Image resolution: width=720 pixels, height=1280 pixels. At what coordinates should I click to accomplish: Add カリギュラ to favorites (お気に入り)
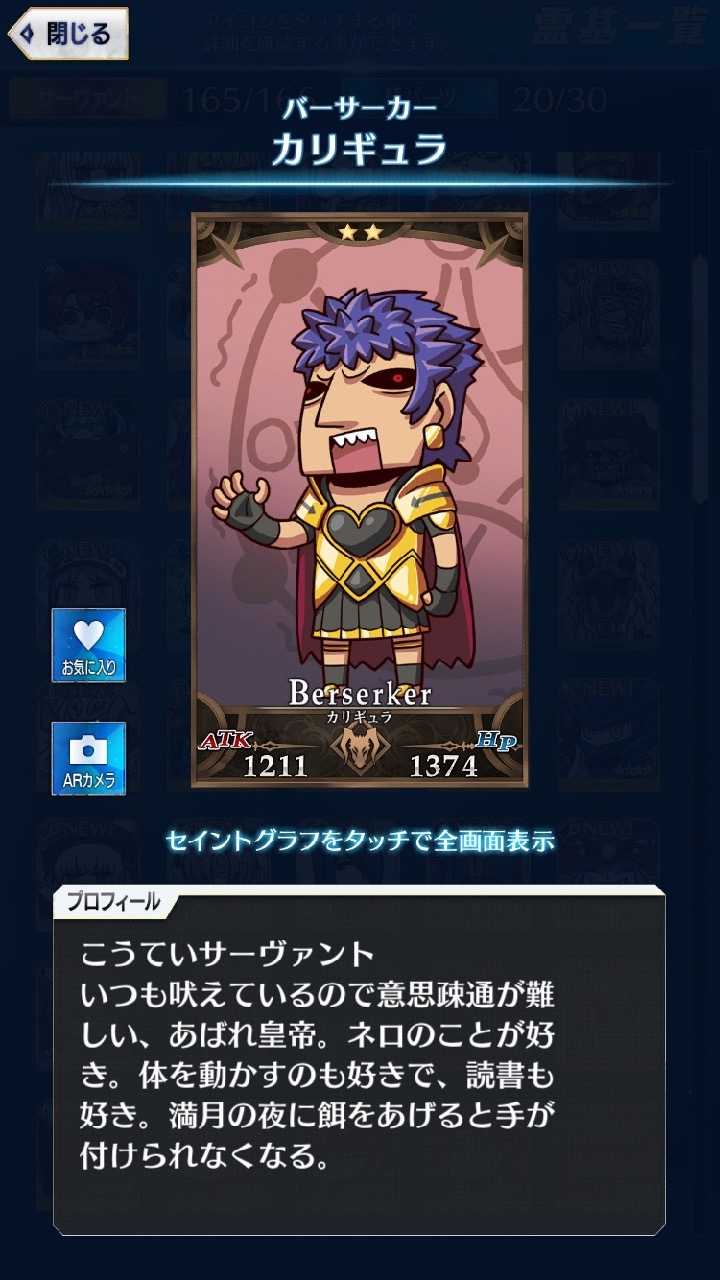point(89,645)
